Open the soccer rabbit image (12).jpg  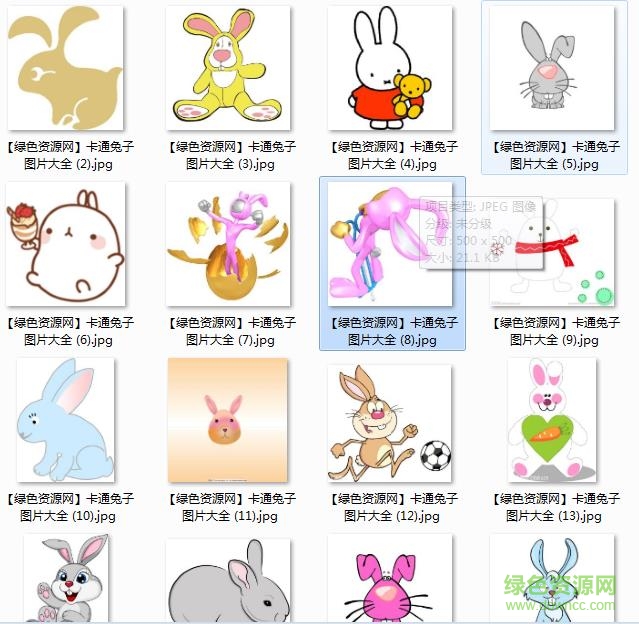[x=390, y=420]
